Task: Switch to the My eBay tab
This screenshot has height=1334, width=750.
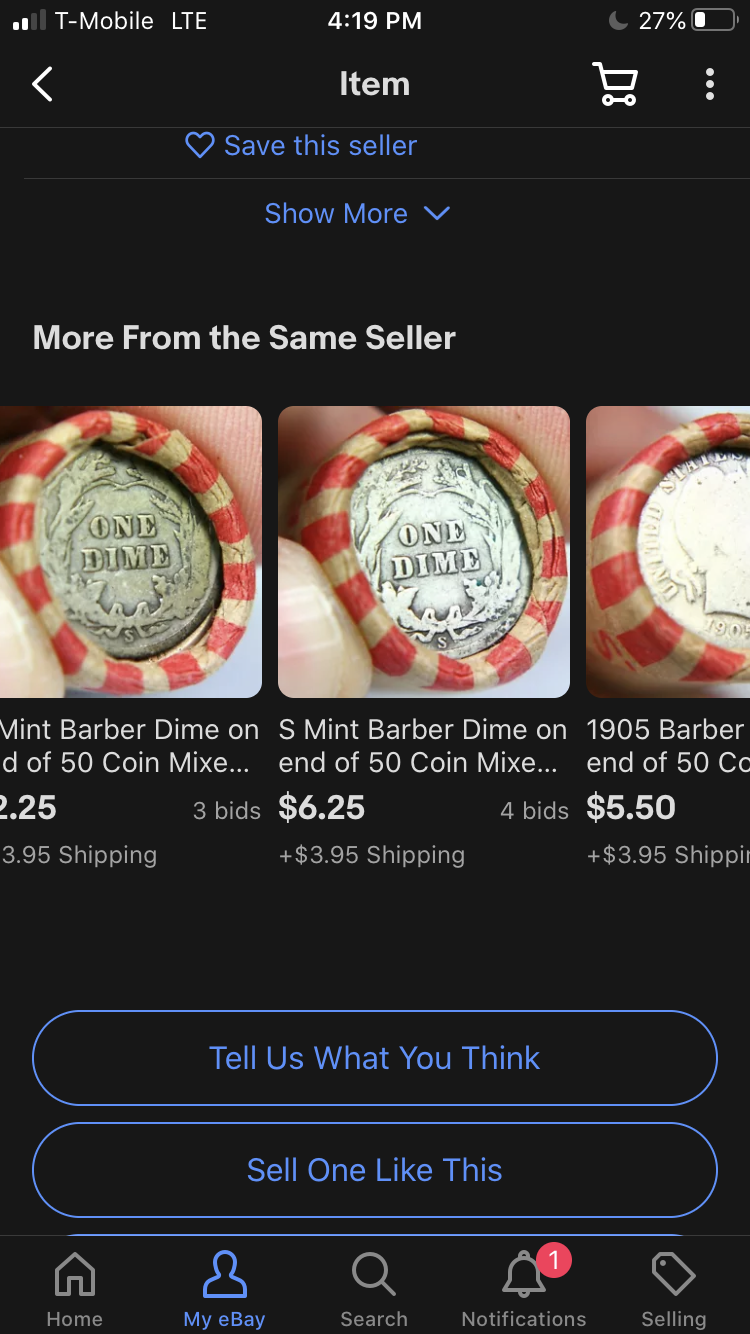Action: pyautogui.click(x=224, y=1288)
